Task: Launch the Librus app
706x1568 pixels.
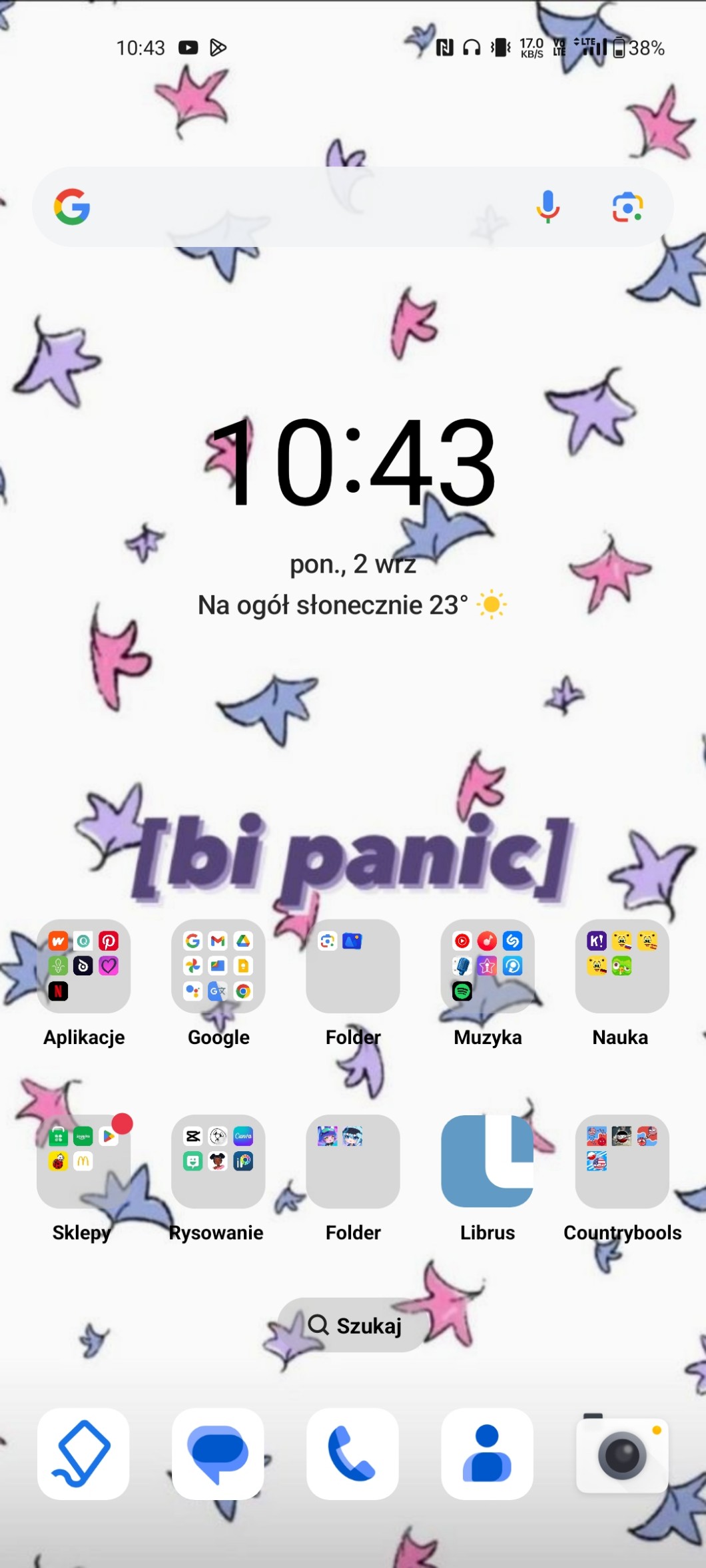Action: pyautogui.click(x=488, y=1161)
